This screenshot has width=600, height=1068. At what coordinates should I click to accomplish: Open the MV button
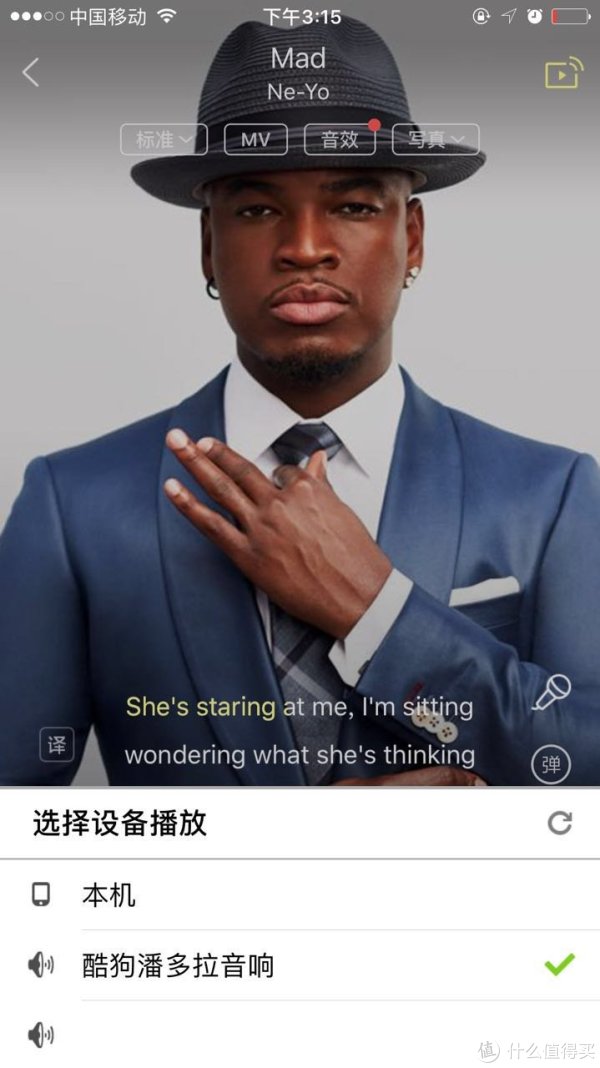click(255, 140)
